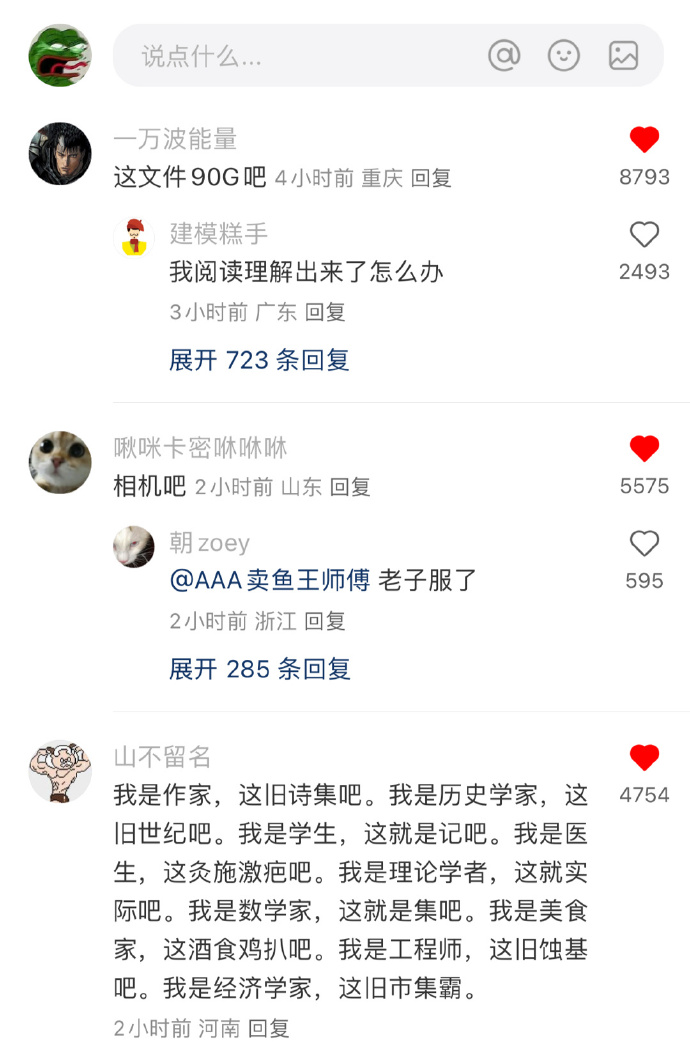
Task: Reply to 建模糕手's comment
Action: pyautogui.click(x=325, y=312)
